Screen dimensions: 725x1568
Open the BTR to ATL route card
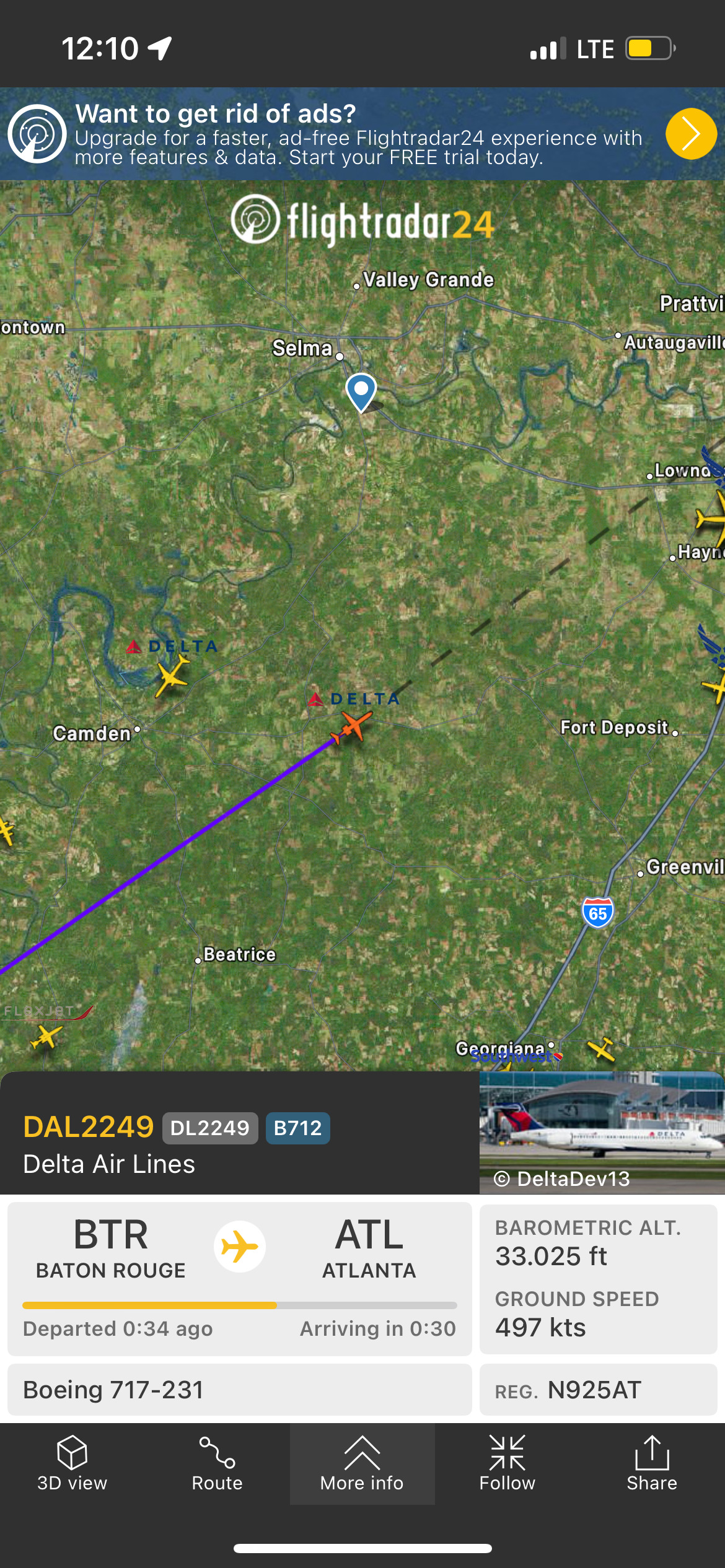pos(240,1279)
